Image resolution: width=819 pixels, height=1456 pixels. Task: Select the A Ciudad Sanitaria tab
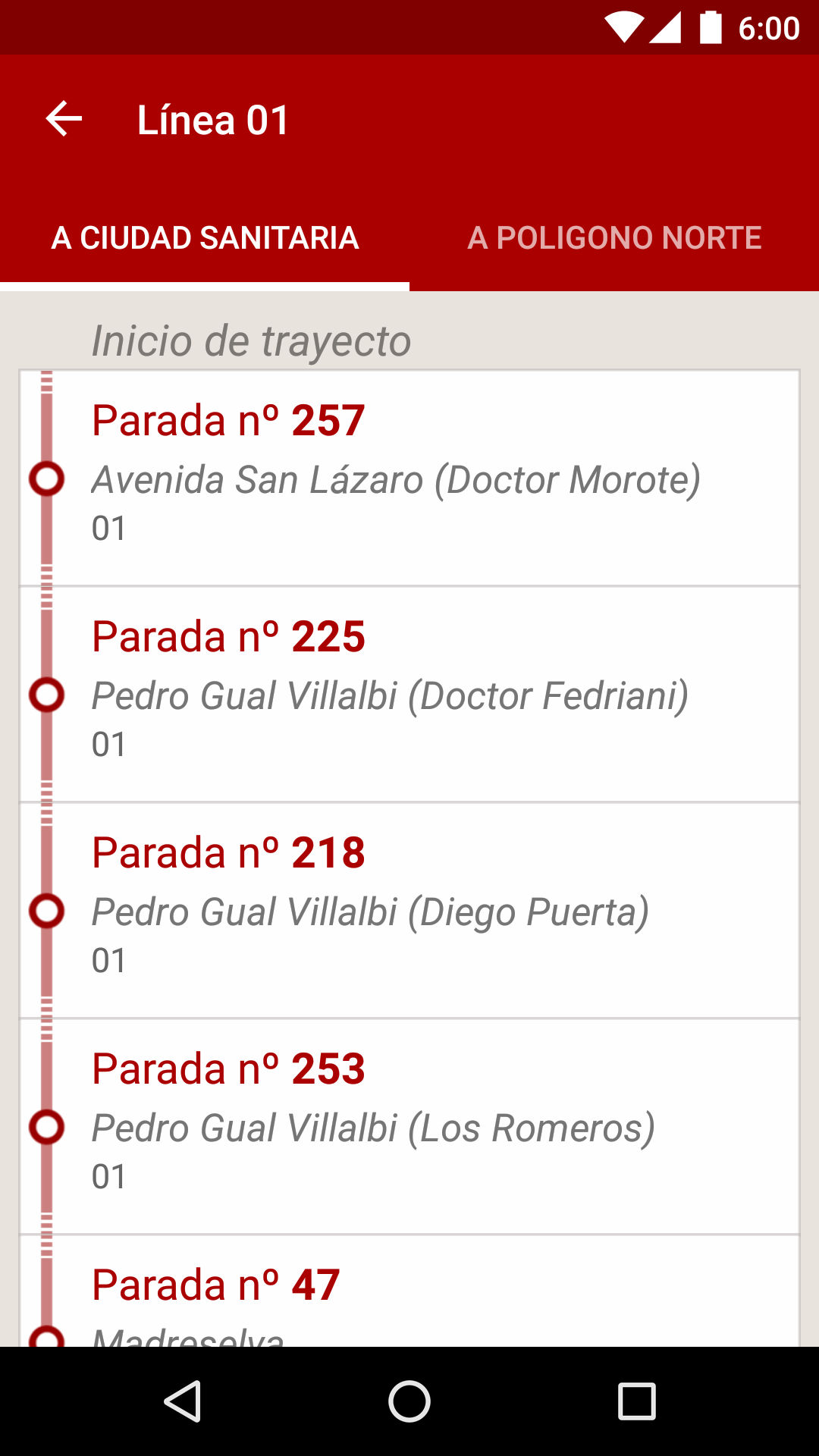point(205,238)
